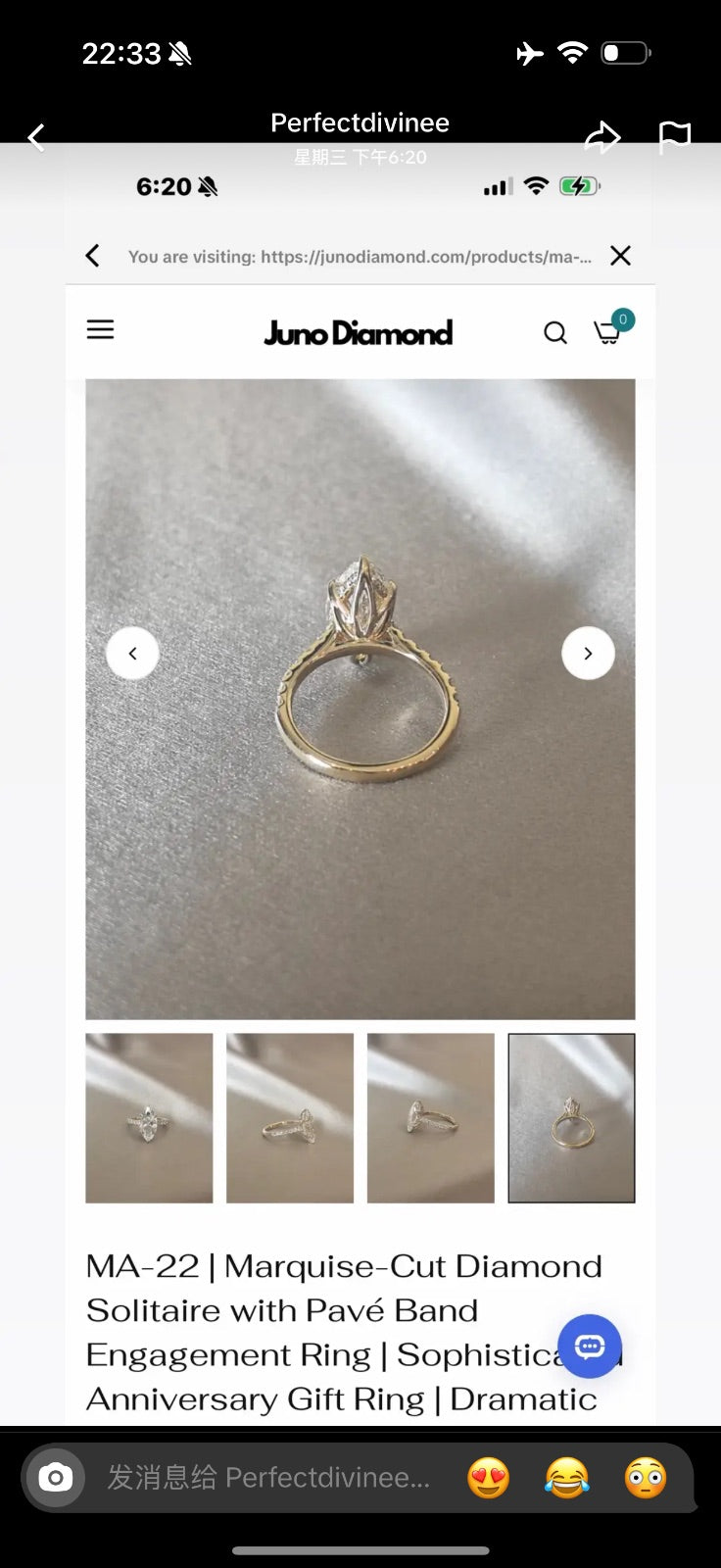Open the camera next to the message box
Image resolution: width=721 pixels, height=1568 pixels.
coord(56,1477)
